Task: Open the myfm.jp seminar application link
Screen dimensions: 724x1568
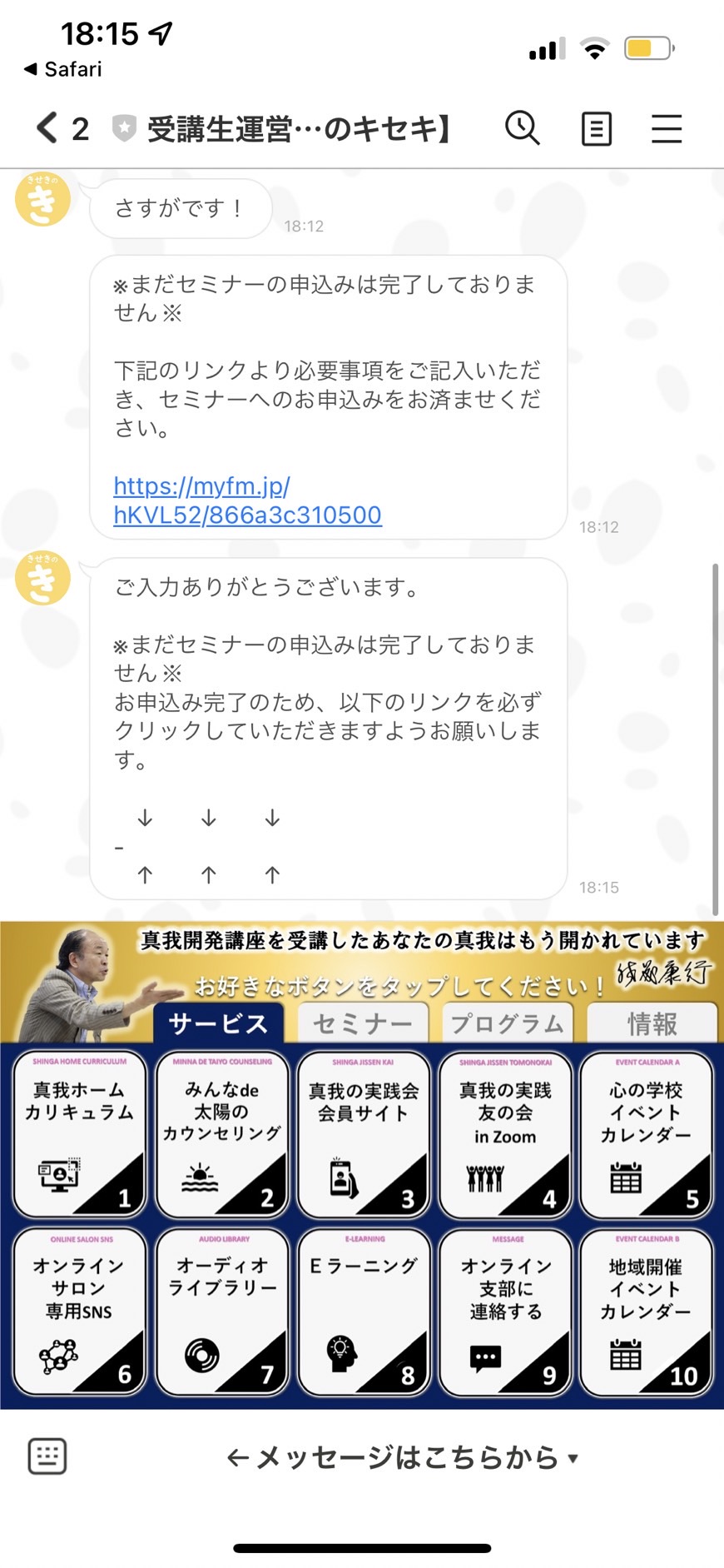Action: click(x=247, y=500)
